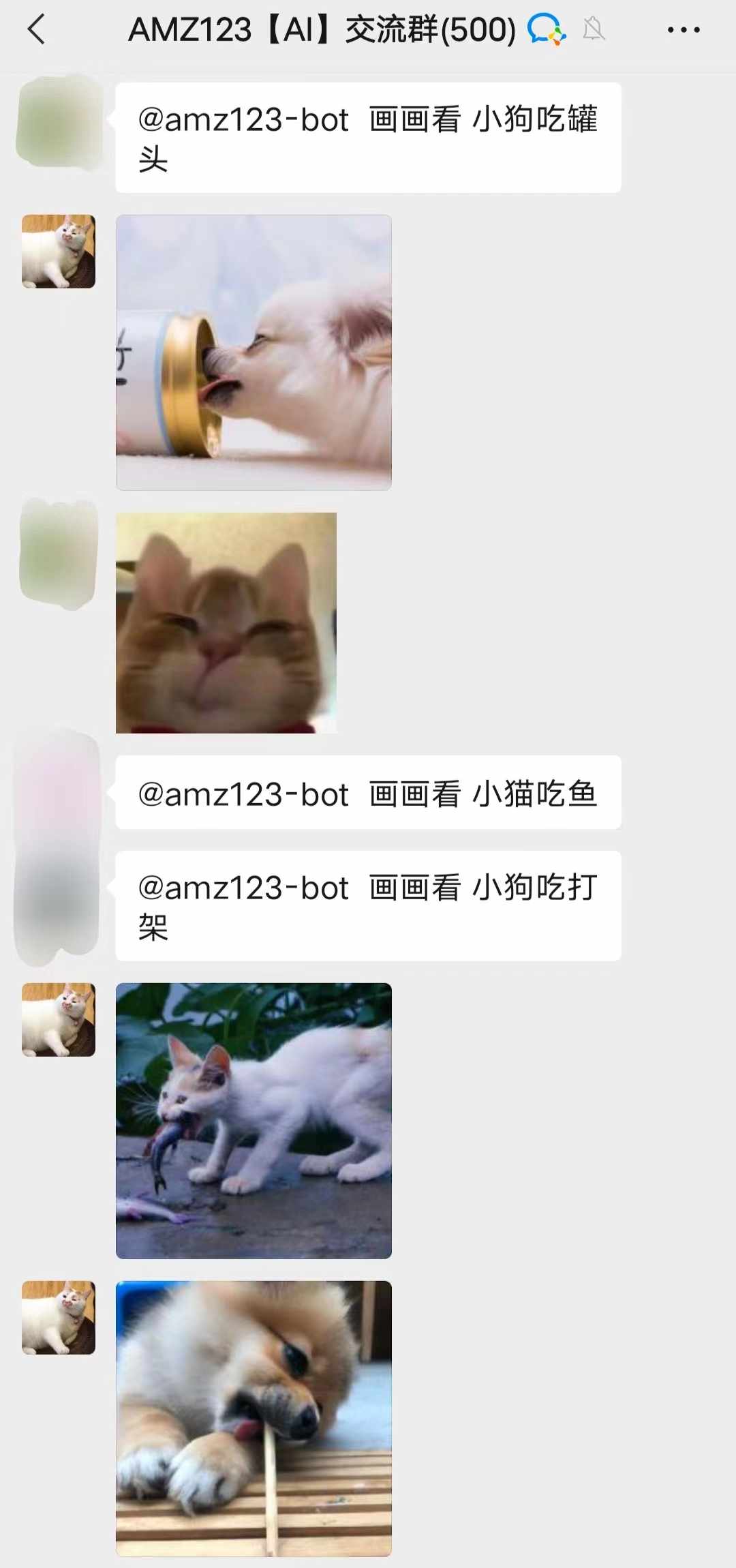Image resolution: width=736 pixels, height=1568 pixels.
Task: Tap the bot avatar beside the dog licking can picture
Action: click(59, 252)
